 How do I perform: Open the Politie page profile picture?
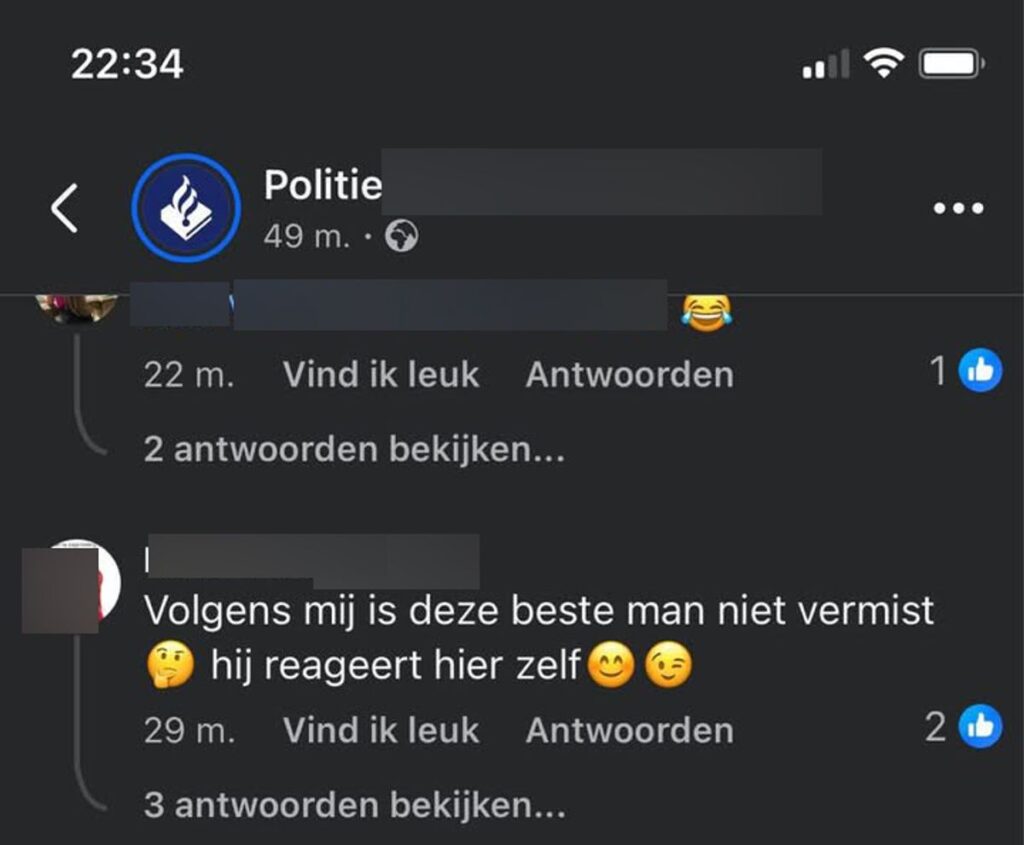pyautogui.click(x=186, y=208)
